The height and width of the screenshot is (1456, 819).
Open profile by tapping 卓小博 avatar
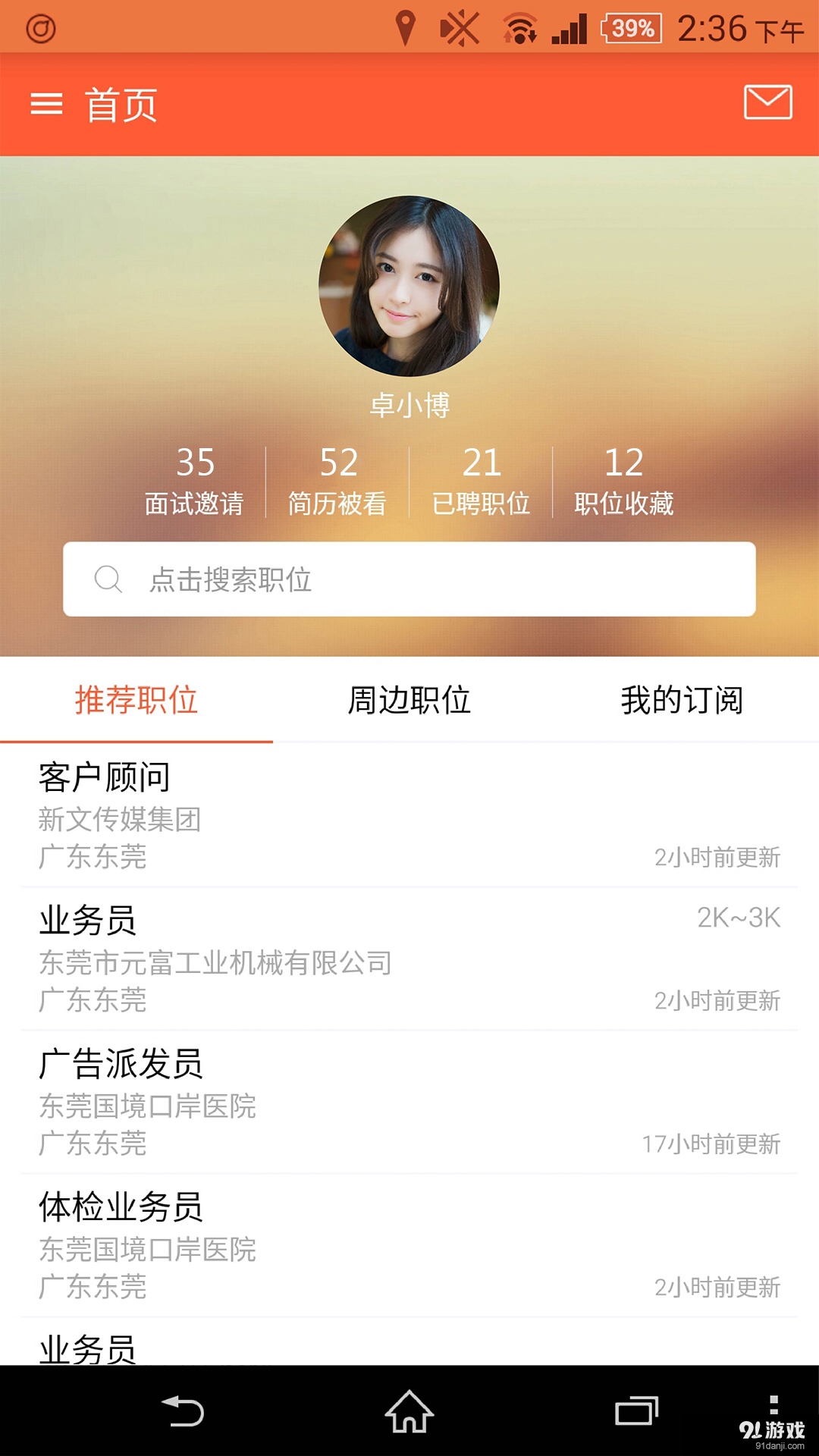pyautogui.click(x=409, y=288)
